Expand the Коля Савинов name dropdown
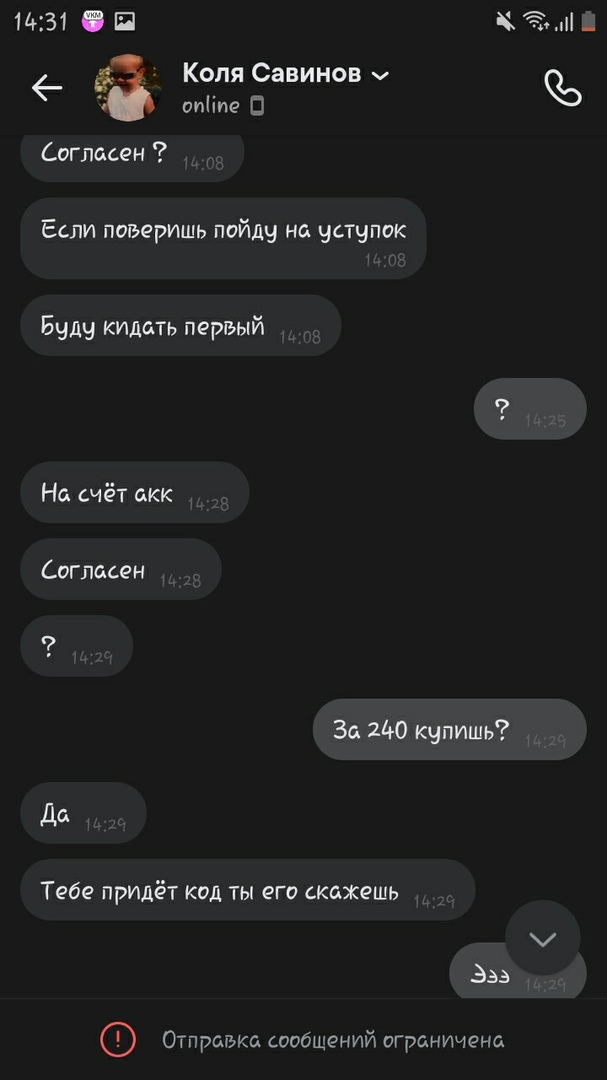Image resolution: width=607 pixels, height=1080 pixels. click(380, 75)
